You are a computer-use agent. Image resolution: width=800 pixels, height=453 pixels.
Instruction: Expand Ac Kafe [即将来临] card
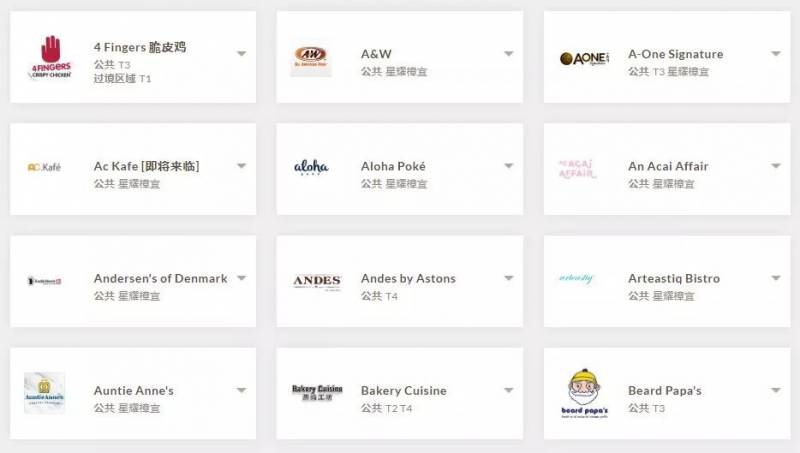(x=241, y=166)
